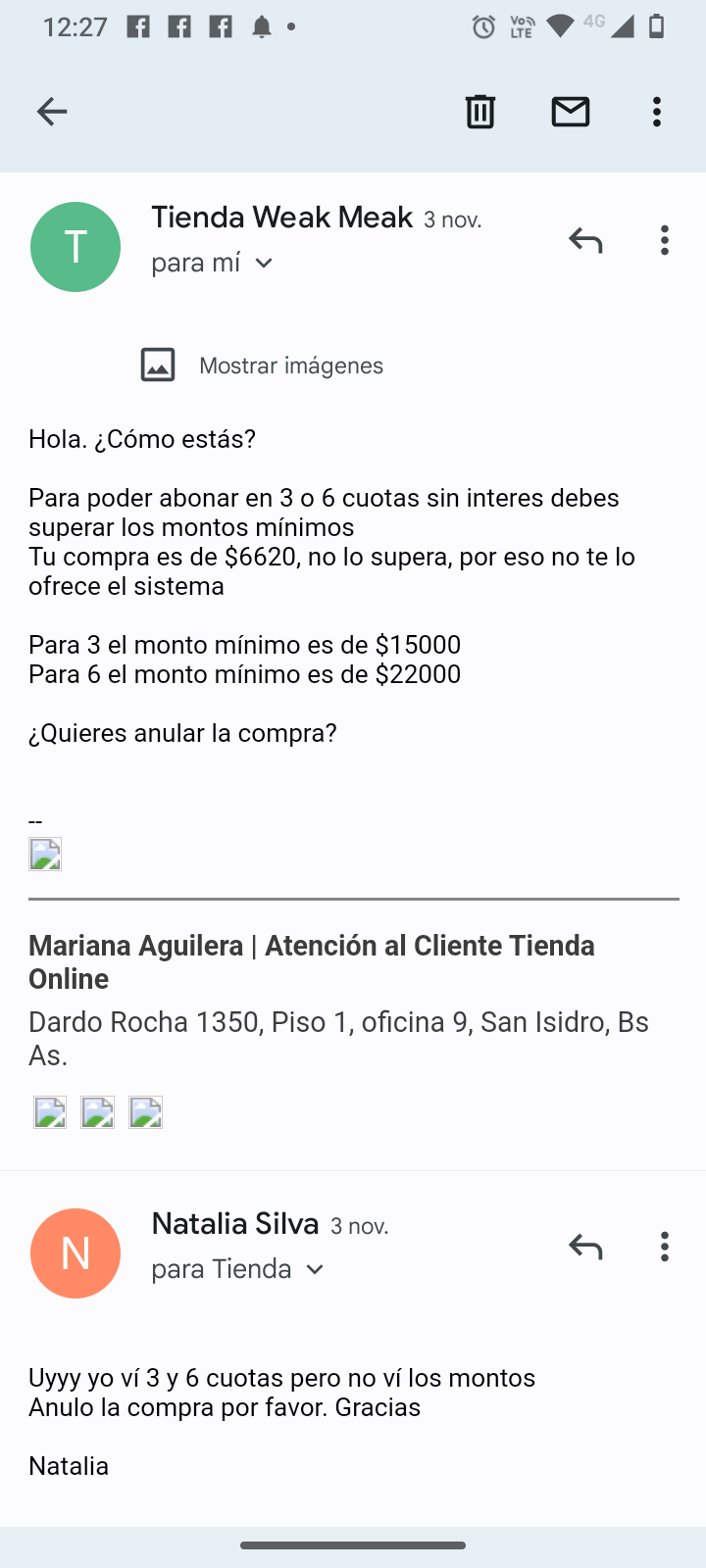The height and width of the screenshot is (1568, 706).
Task: Go back to the inbox
Action: point(52,112)
